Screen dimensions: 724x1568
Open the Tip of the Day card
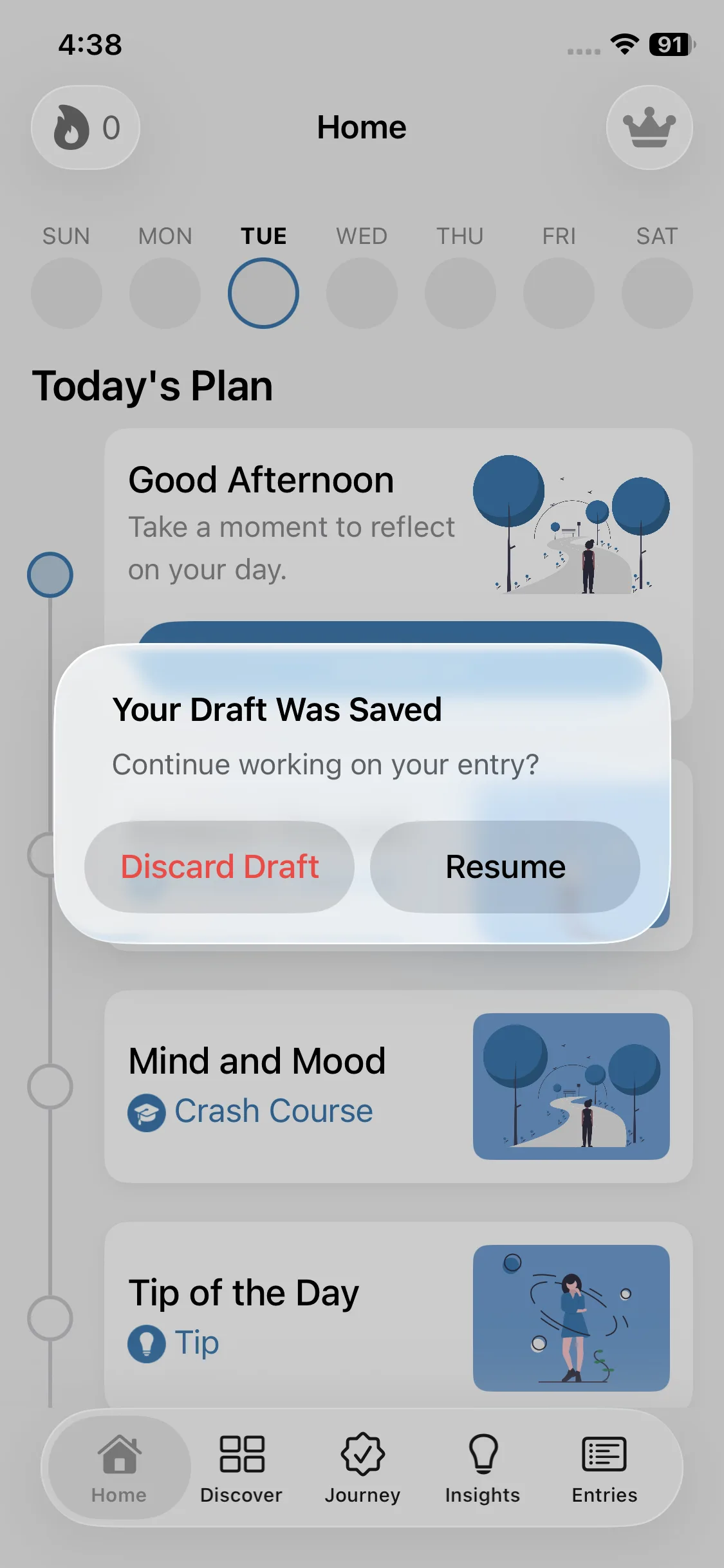398,1316
